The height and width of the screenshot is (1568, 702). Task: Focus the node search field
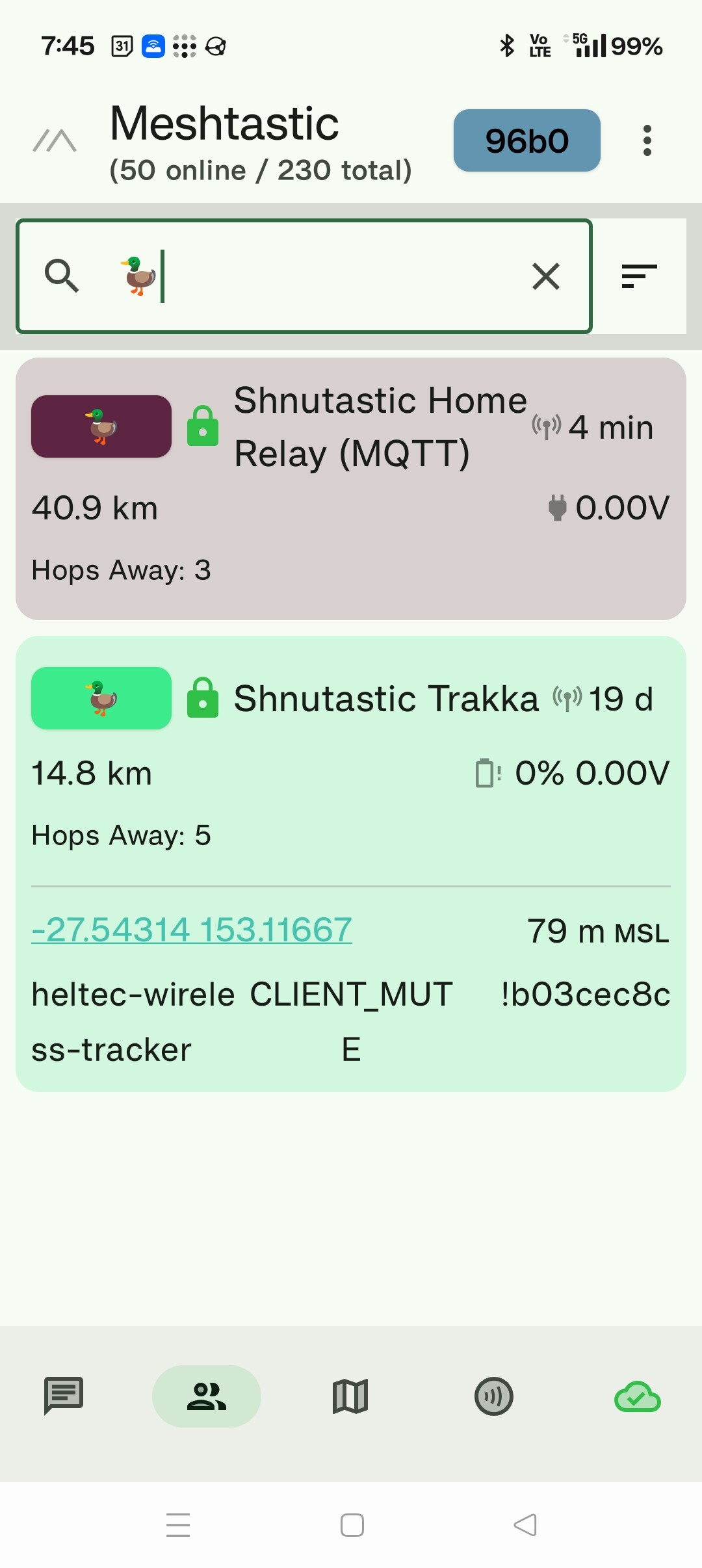coord(304,276)
